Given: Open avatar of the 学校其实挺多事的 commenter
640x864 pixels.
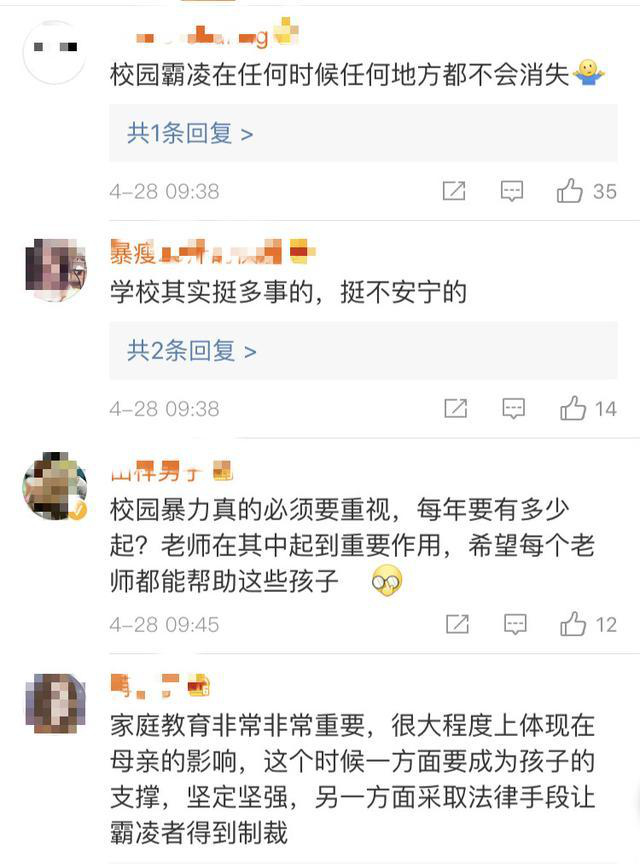Looking at the screenshot, I should 55,270.
